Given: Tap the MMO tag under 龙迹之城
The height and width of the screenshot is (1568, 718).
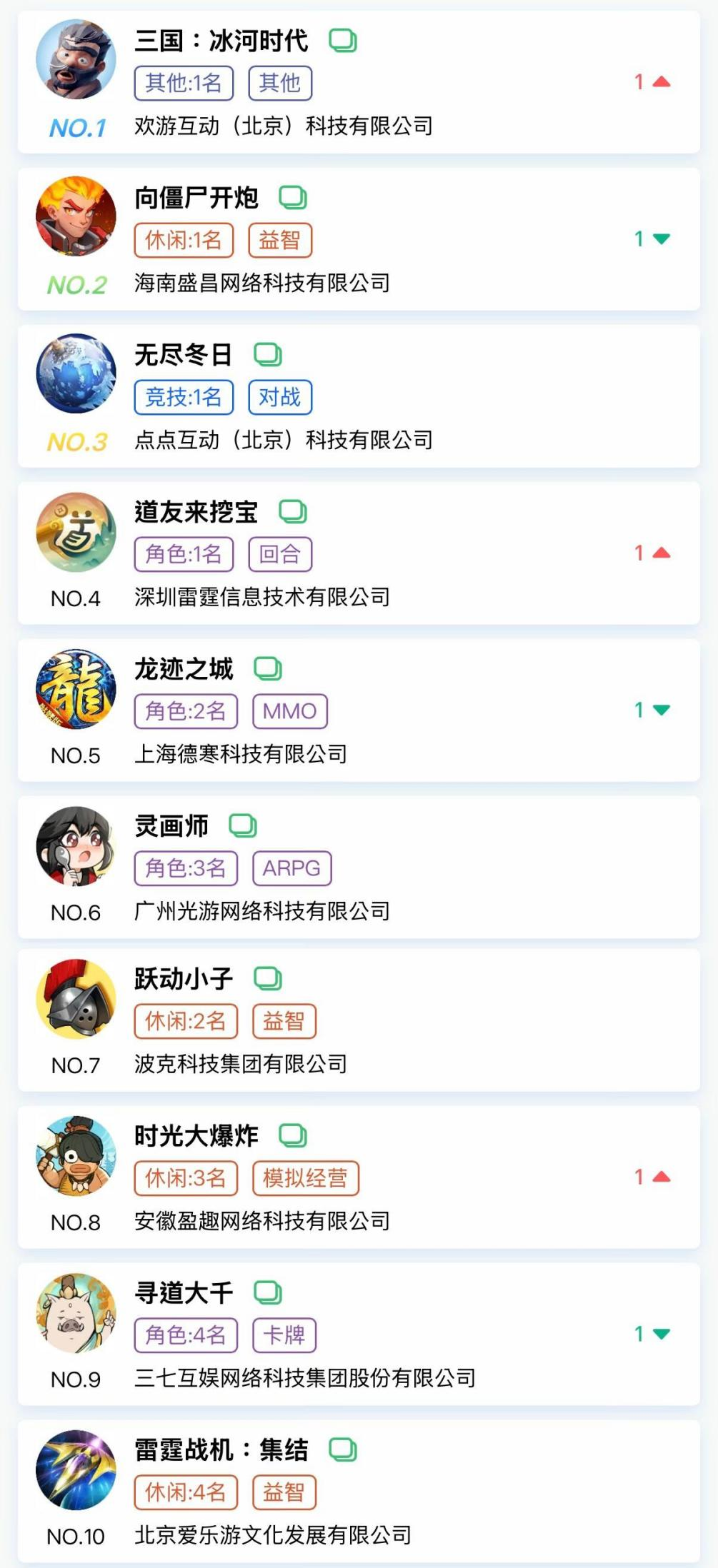Looking at the screenshot, I should [x=289, y=711].
